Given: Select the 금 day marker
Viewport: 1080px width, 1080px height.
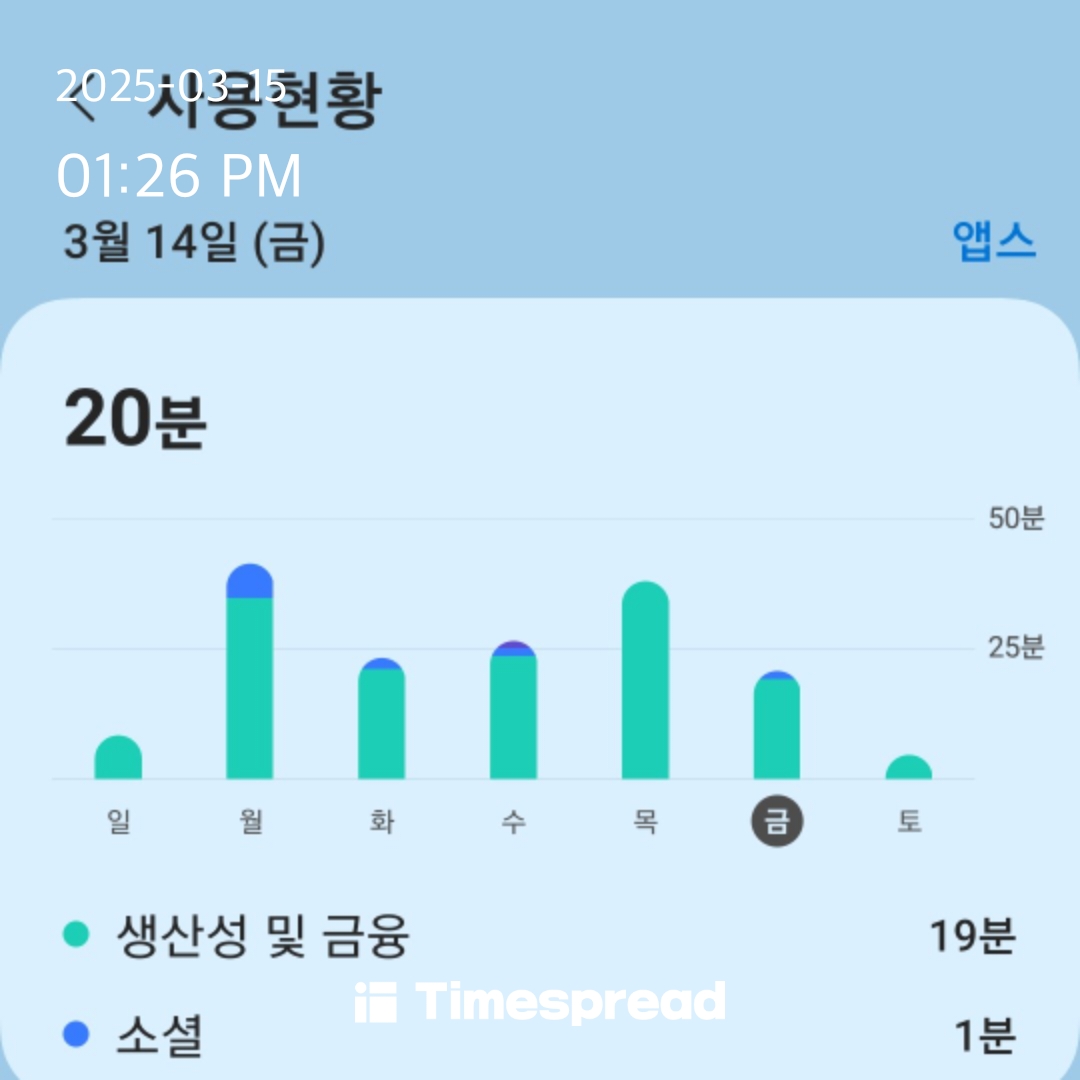Looking at the screenshot, I should click(777, 821).
